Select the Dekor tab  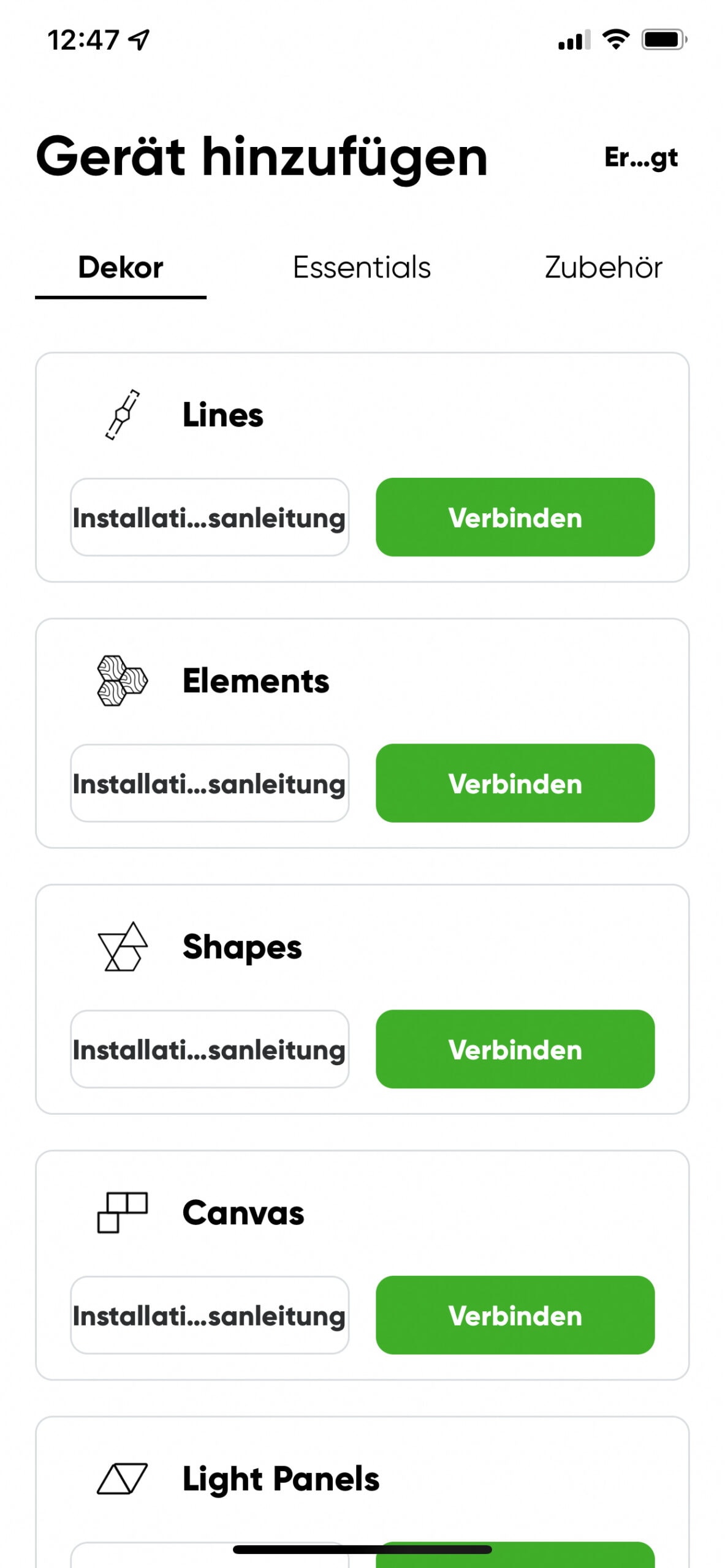[121, 268]
